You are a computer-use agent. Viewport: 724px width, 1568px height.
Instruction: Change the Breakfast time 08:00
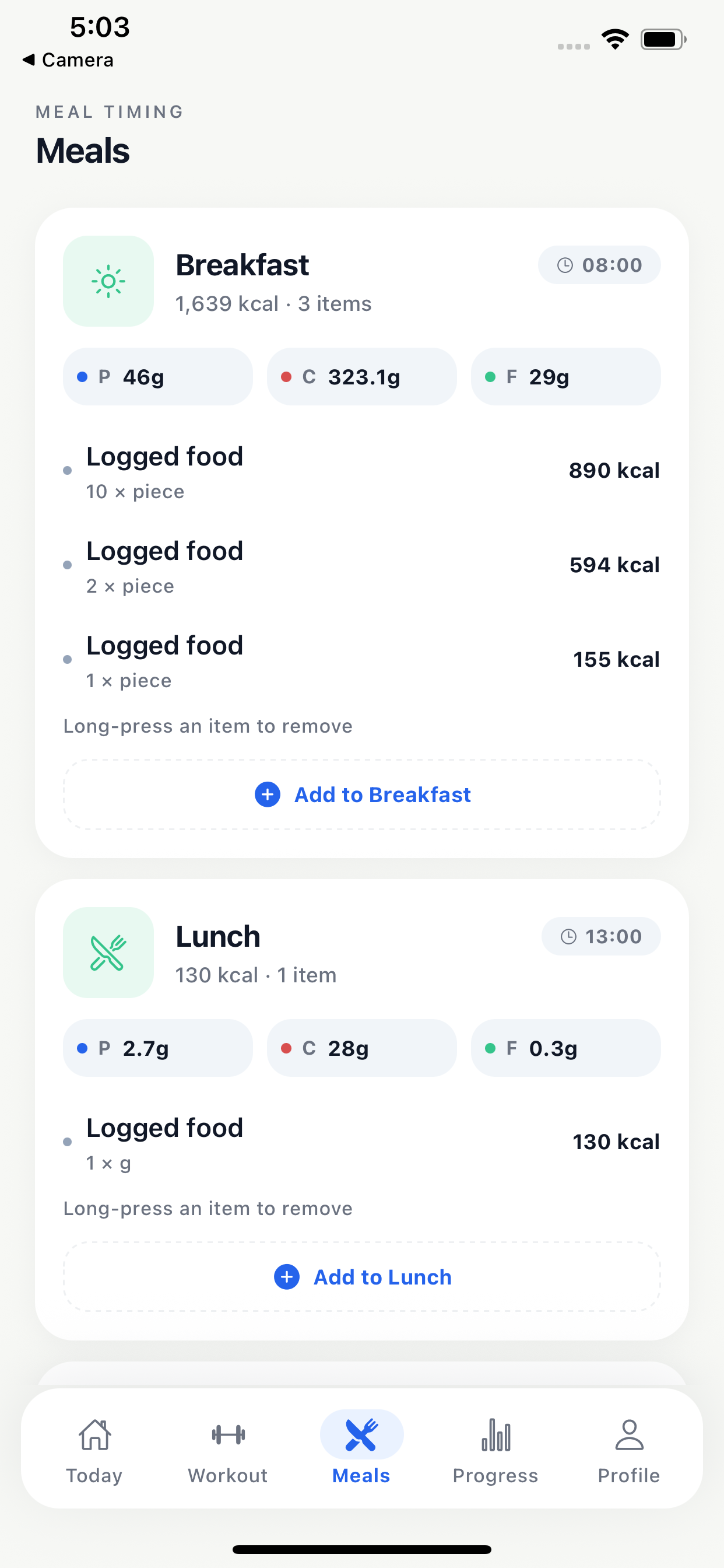click(599, 265)
